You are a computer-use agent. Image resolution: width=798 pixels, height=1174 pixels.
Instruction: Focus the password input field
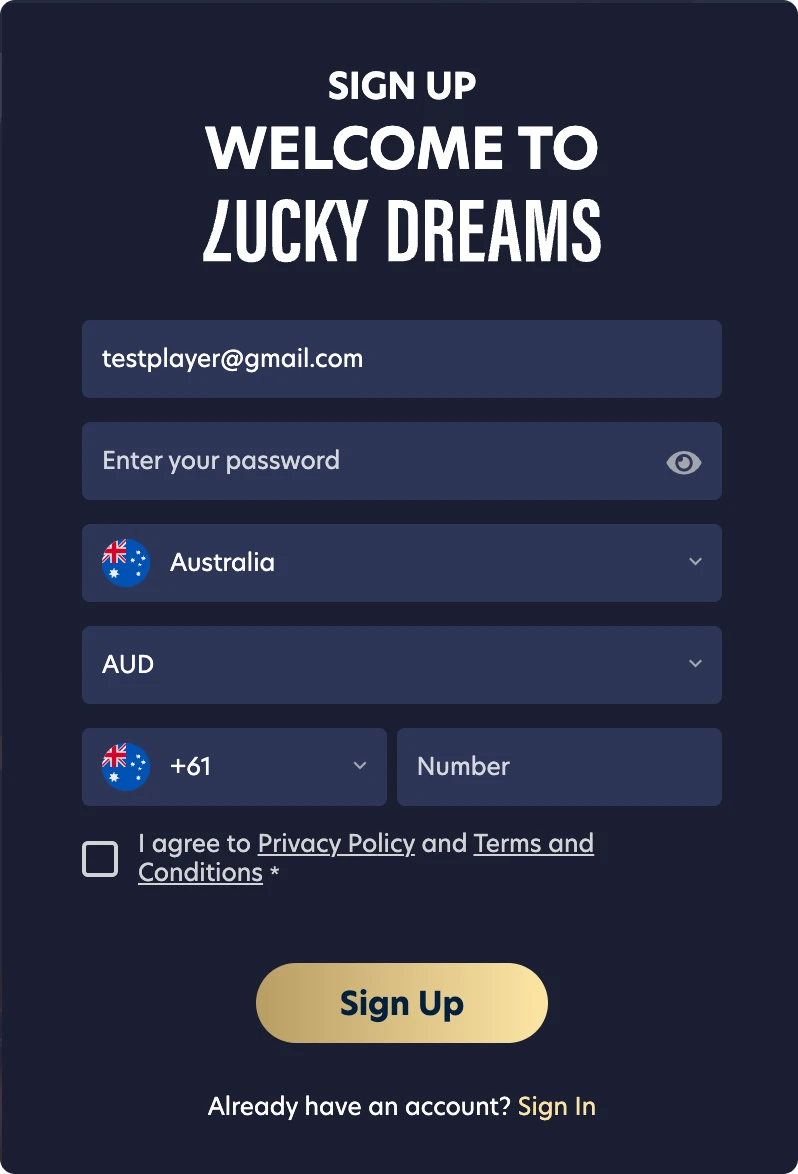pyautogui.click(x=370, y=461)
